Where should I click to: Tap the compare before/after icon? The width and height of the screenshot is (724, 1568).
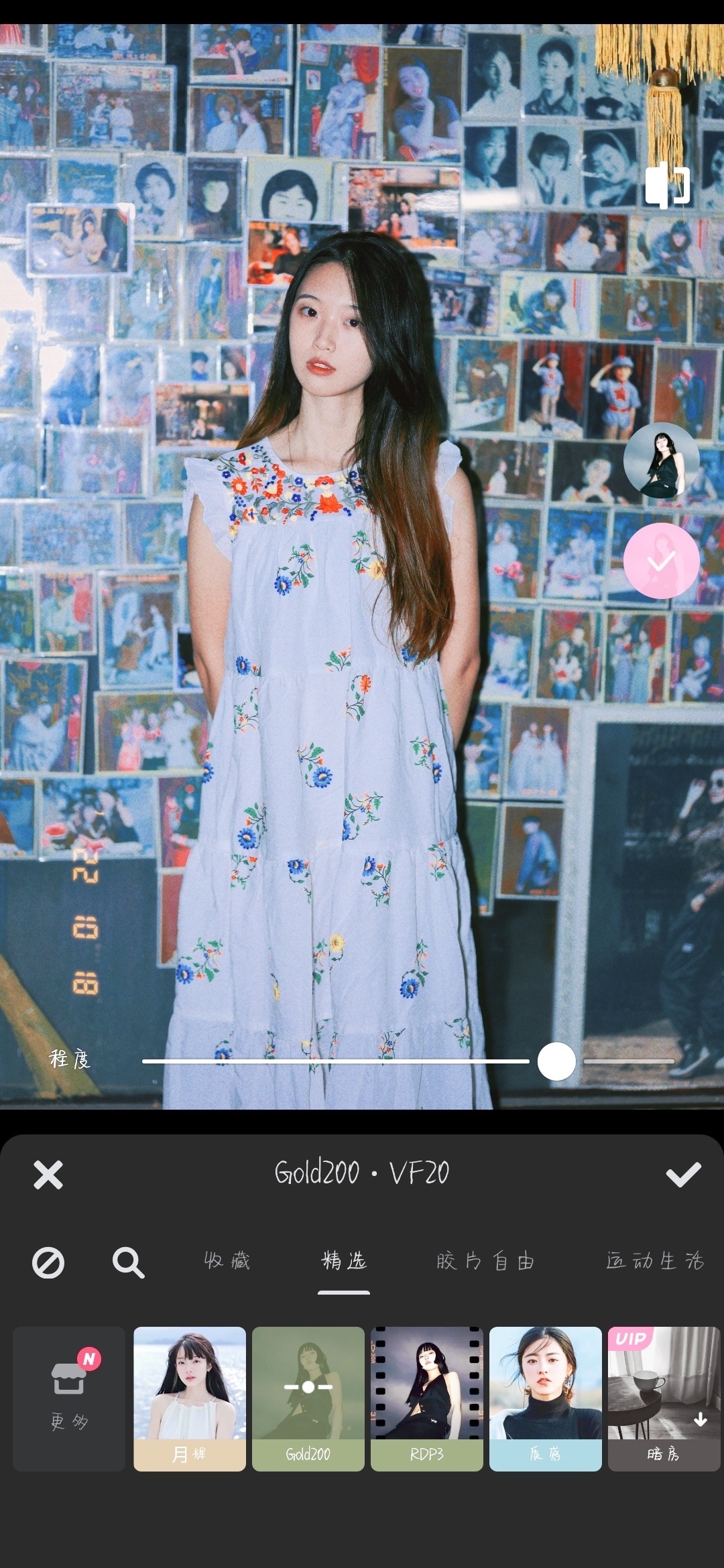(667, 185)
